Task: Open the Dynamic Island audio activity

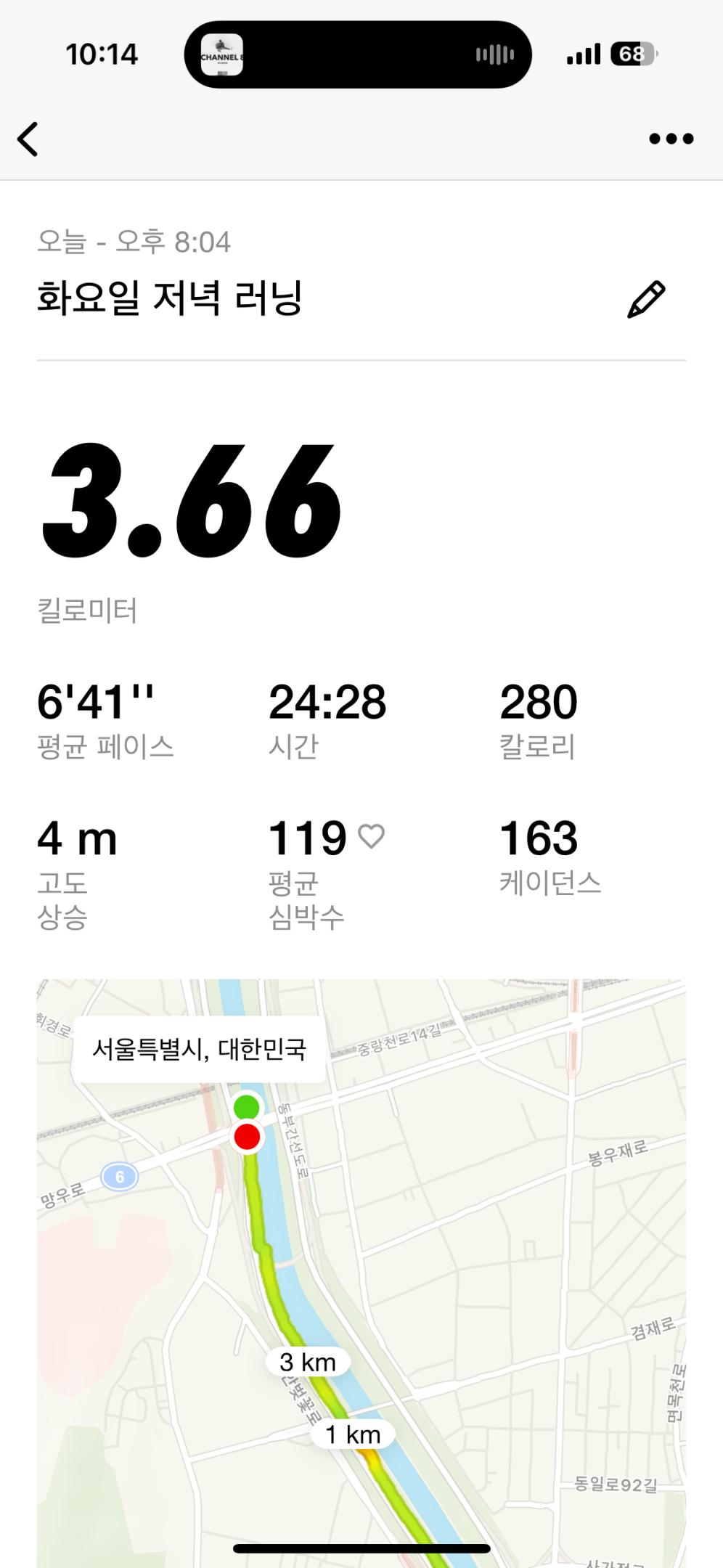Action: (x=357, y=54)
